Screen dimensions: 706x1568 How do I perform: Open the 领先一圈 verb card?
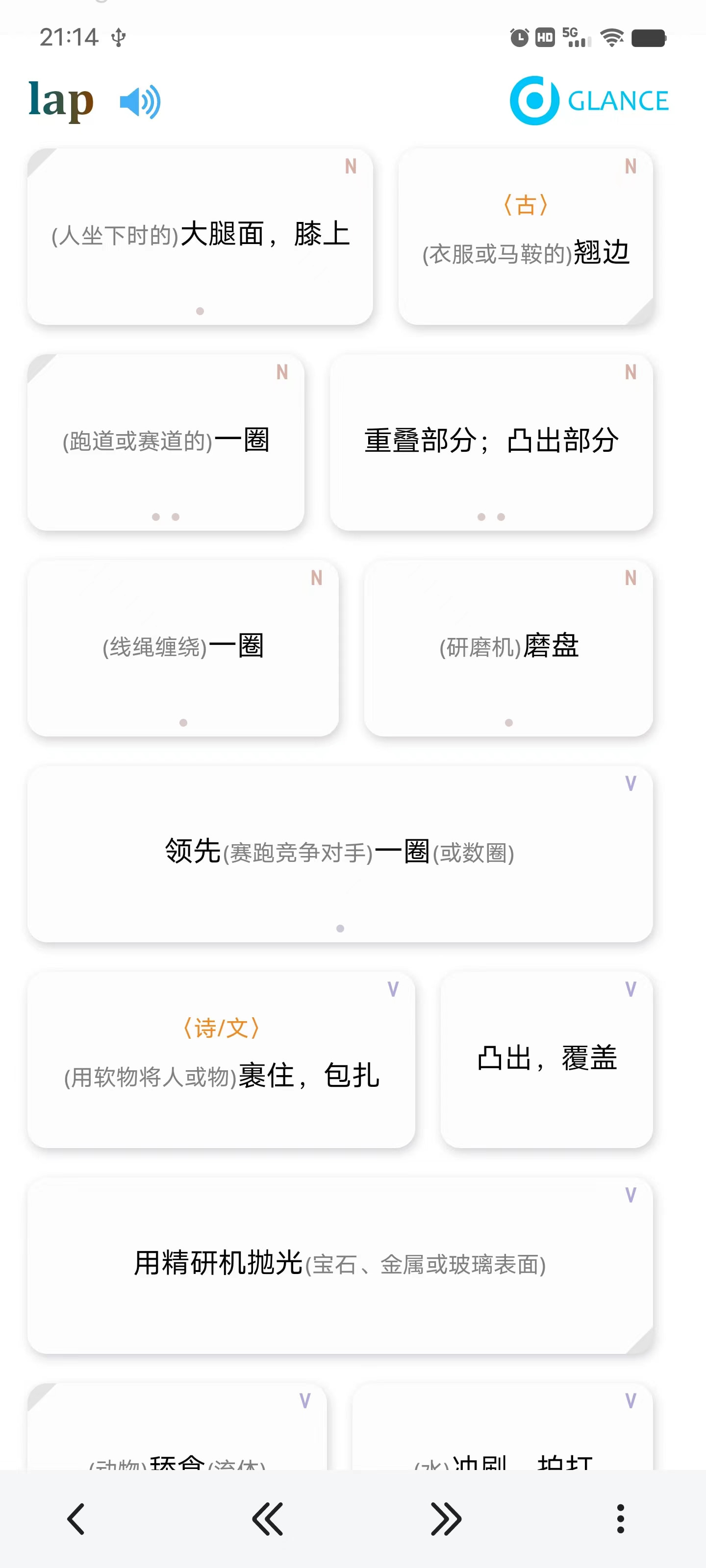pos(340,854)
